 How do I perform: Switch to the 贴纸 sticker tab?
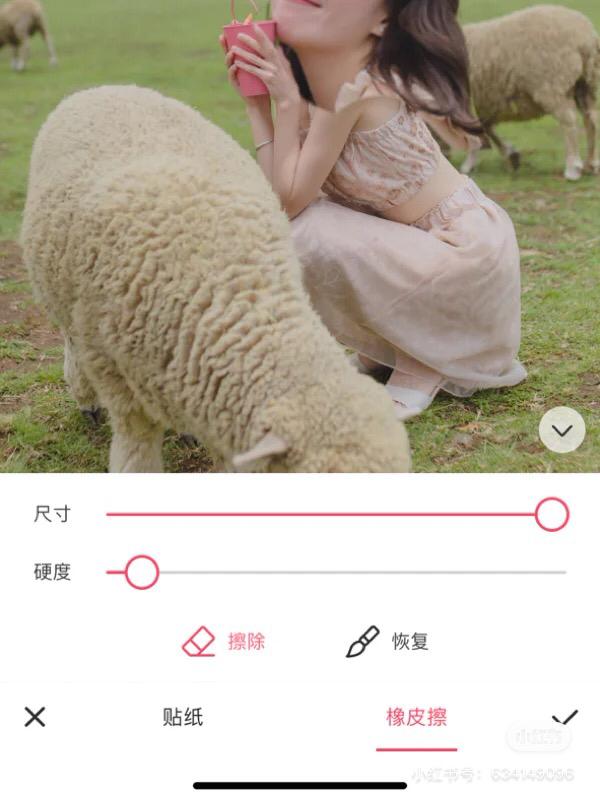tap(183, 717)
